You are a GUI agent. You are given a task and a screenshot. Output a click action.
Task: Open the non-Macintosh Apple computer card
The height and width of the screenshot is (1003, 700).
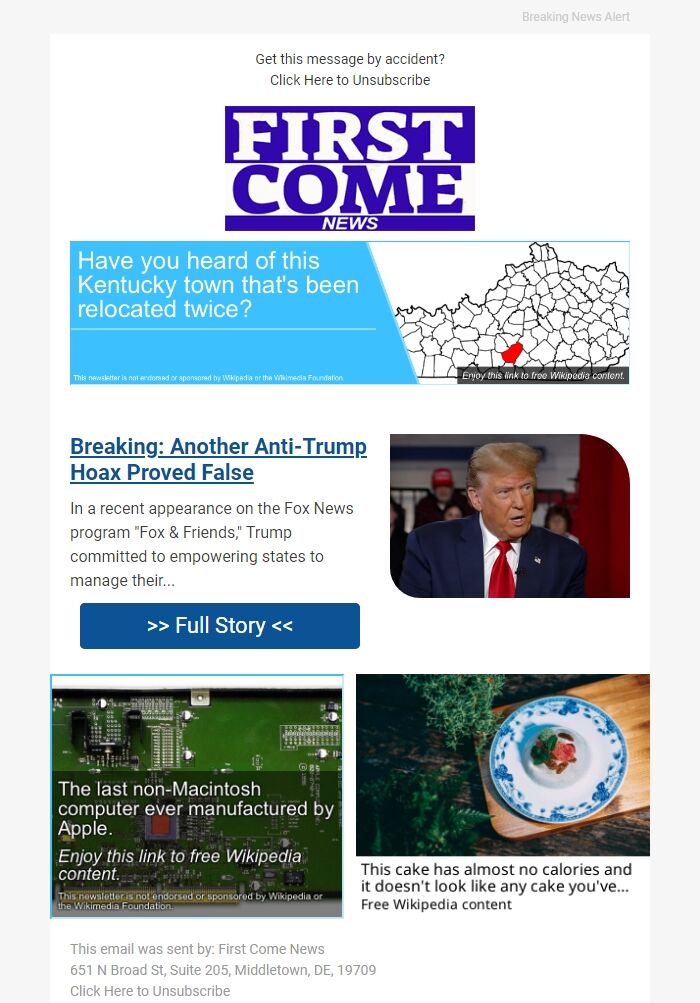[197, 796]
